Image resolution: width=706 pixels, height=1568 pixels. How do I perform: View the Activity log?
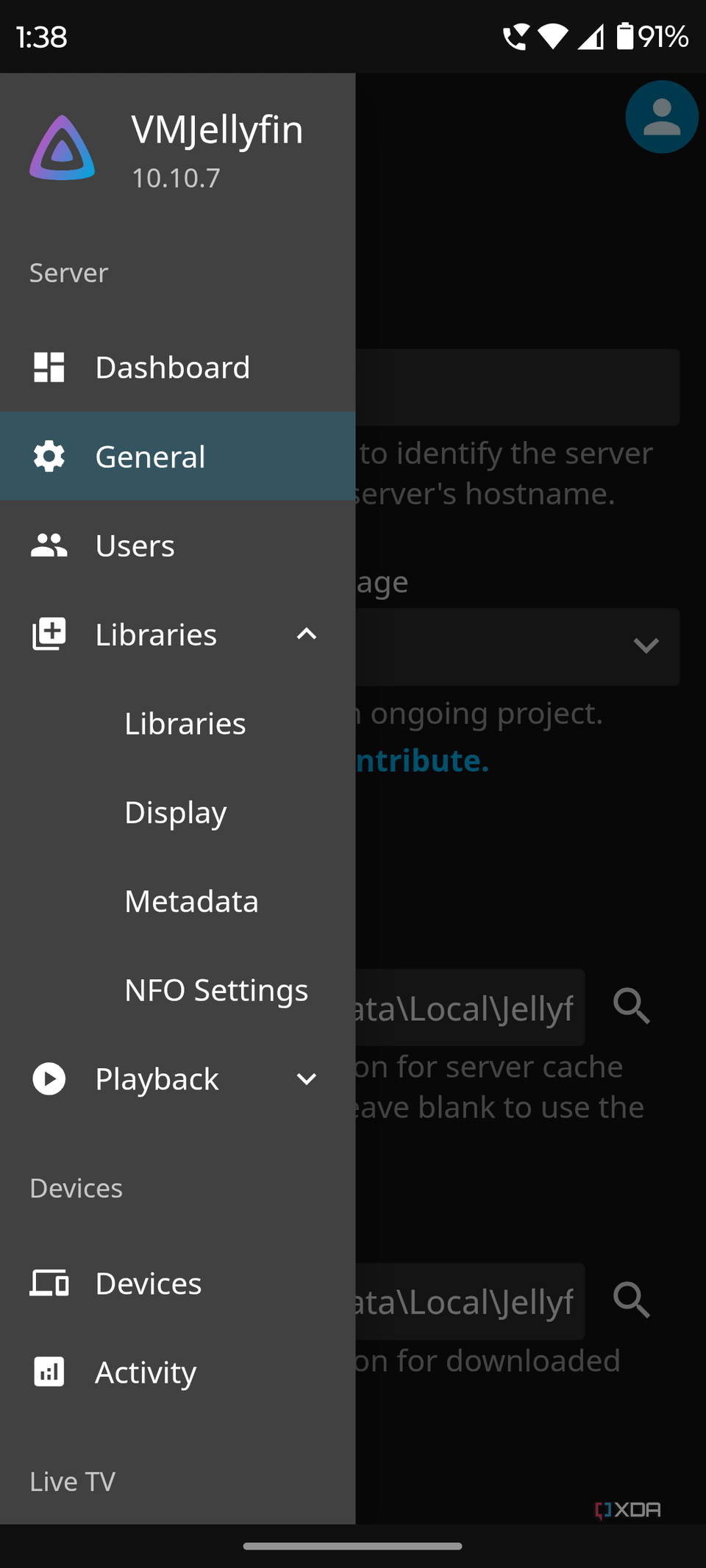(146, 1372)
